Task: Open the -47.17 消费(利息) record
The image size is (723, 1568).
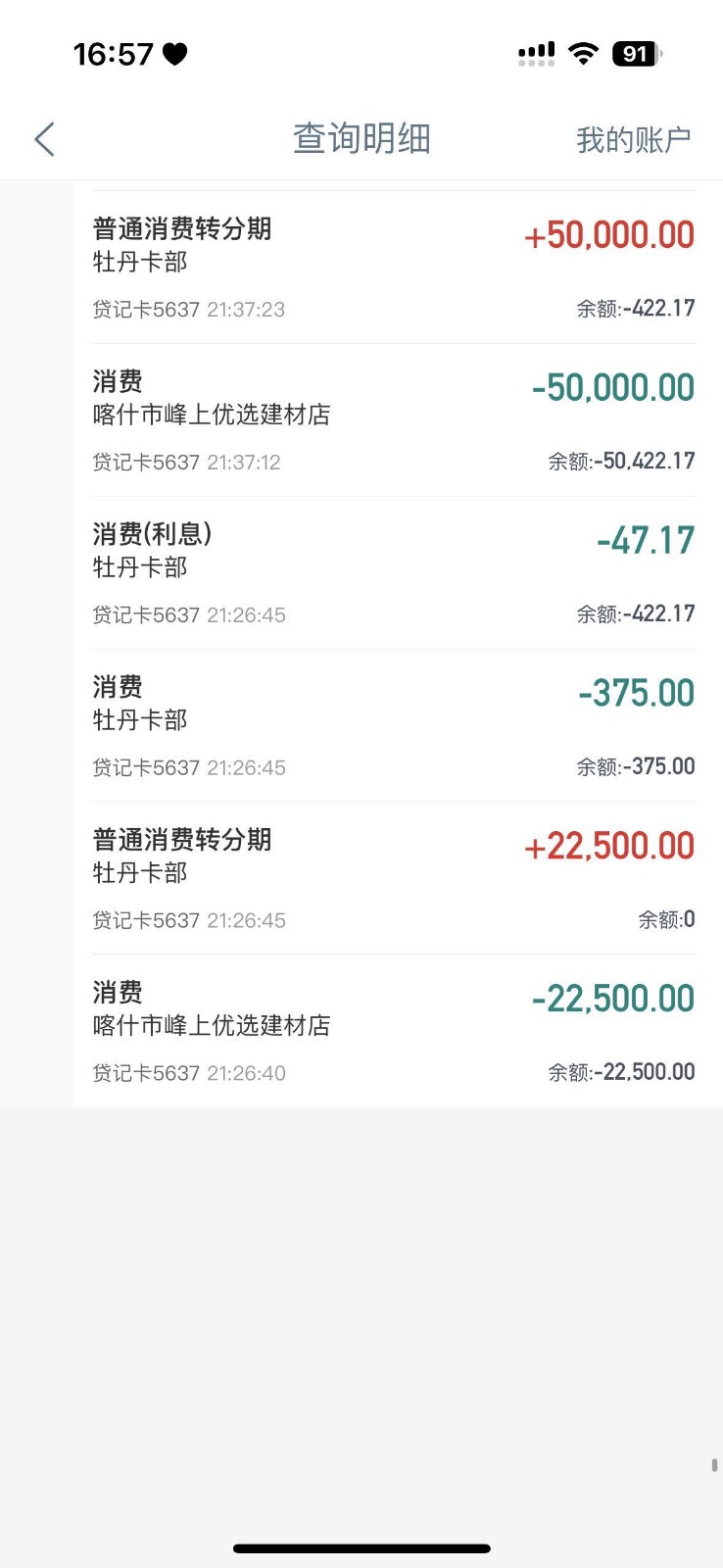Action: [393, 573]
